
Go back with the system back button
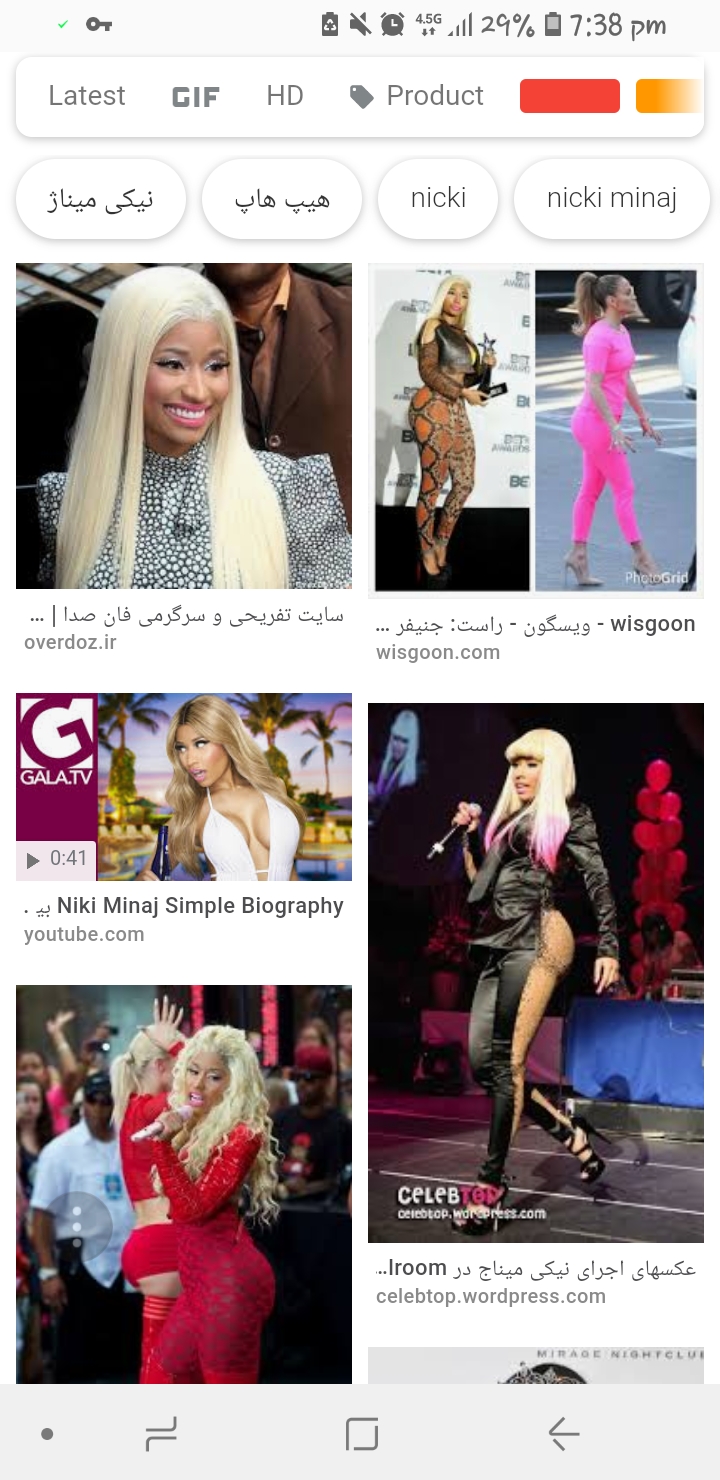(x=563, y=1434)
